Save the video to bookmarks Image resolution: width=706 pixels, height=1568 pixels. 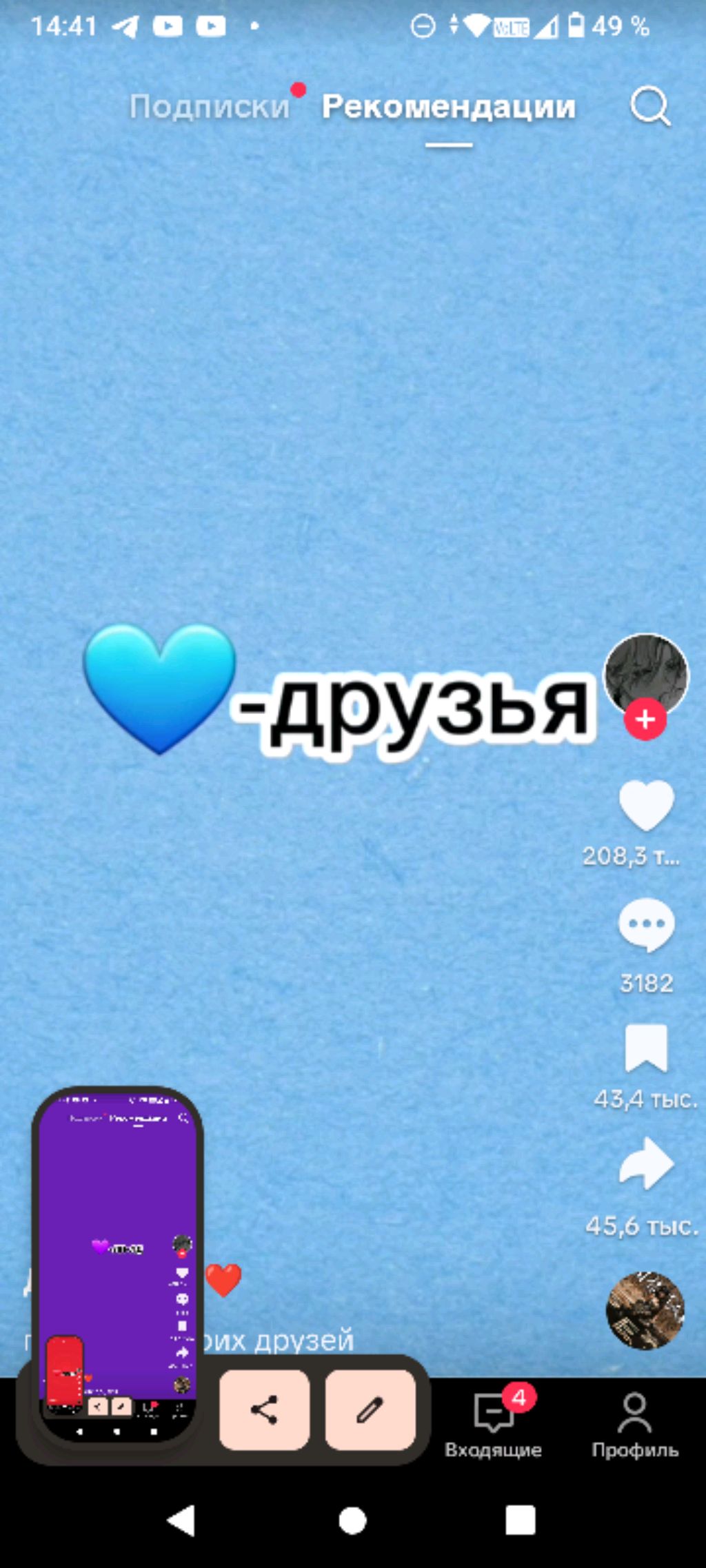646,1048
